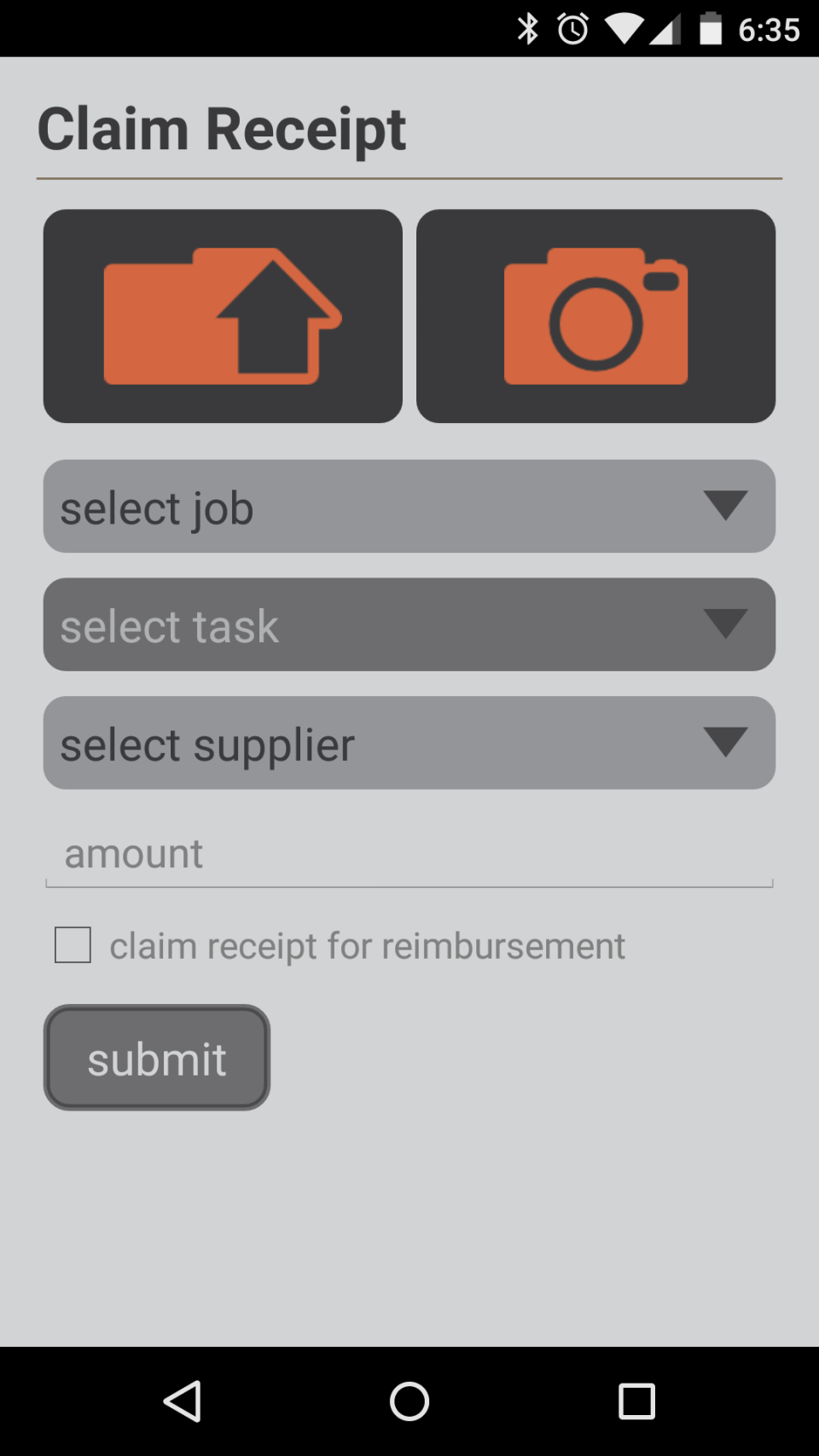
Task: Choose a supplier from the dropdown
Action: [409, 743]
